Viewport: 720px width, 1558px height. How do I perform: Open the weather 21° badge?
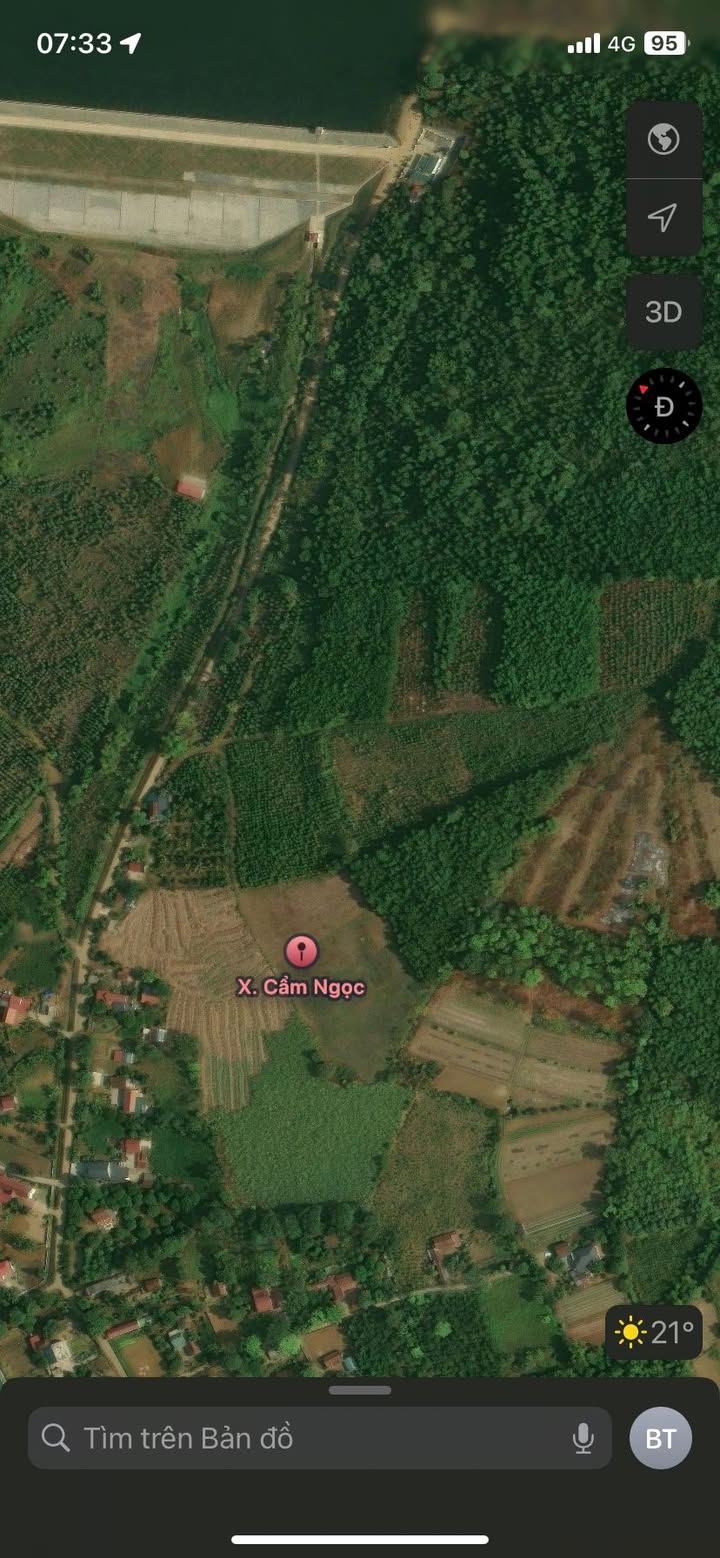(x=655, y=1332)
